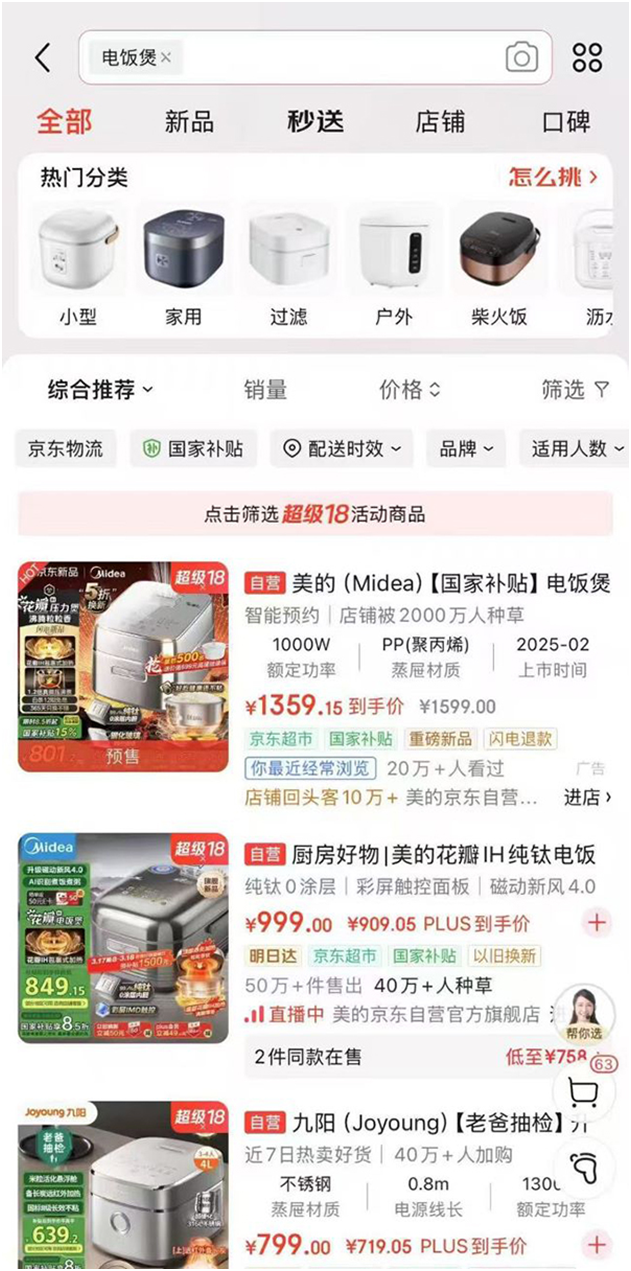This screenshot has width=631, height=1271.
Task: Select the 小型 rice cooker category
Action: tap(78, 263)
